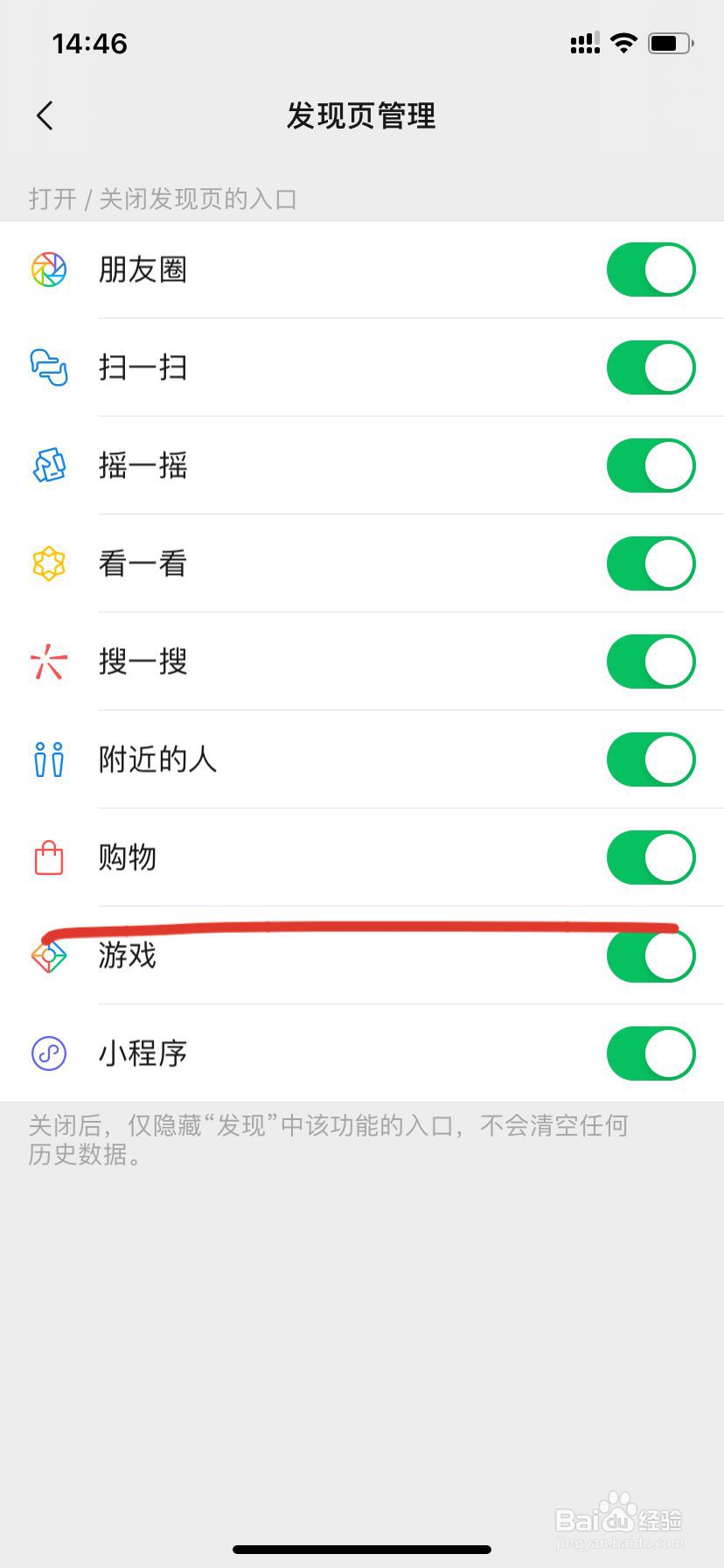Click the Scan (扫一扫) icon
The width and height of the screenshot is (724, 1568).
[x=48, y=367]
